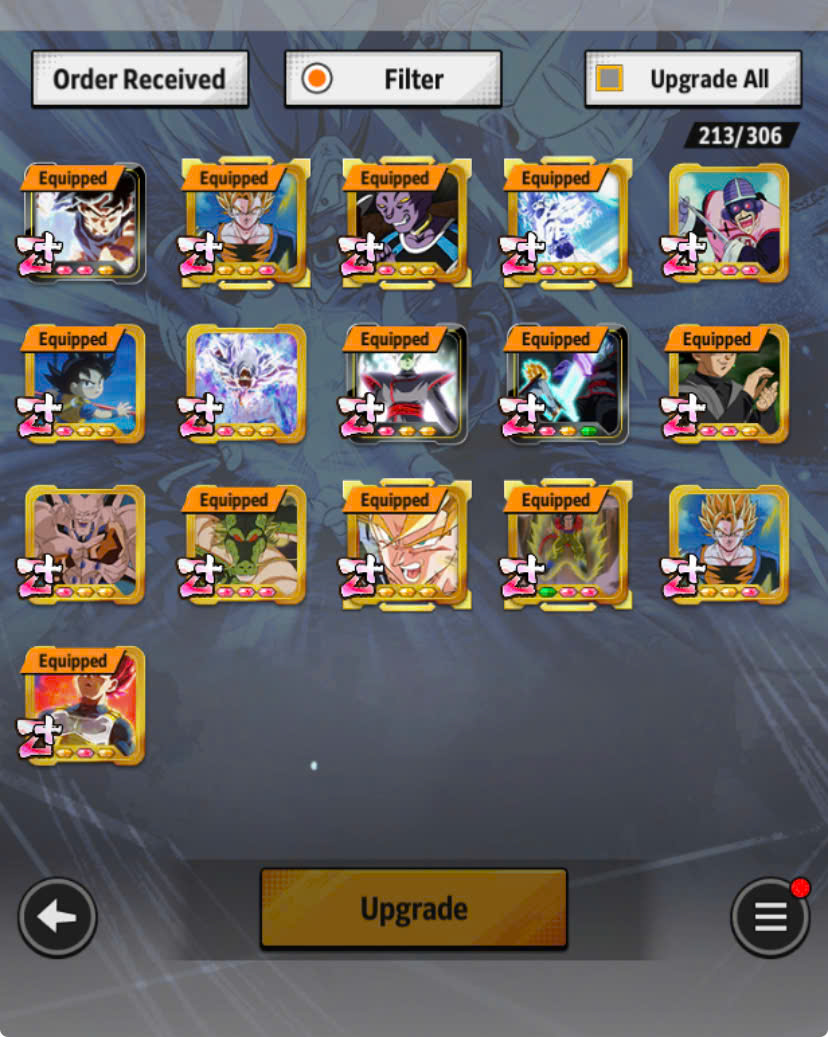
Task: Tap the gold Upgrade button
Action: click(x=413, y=908)
